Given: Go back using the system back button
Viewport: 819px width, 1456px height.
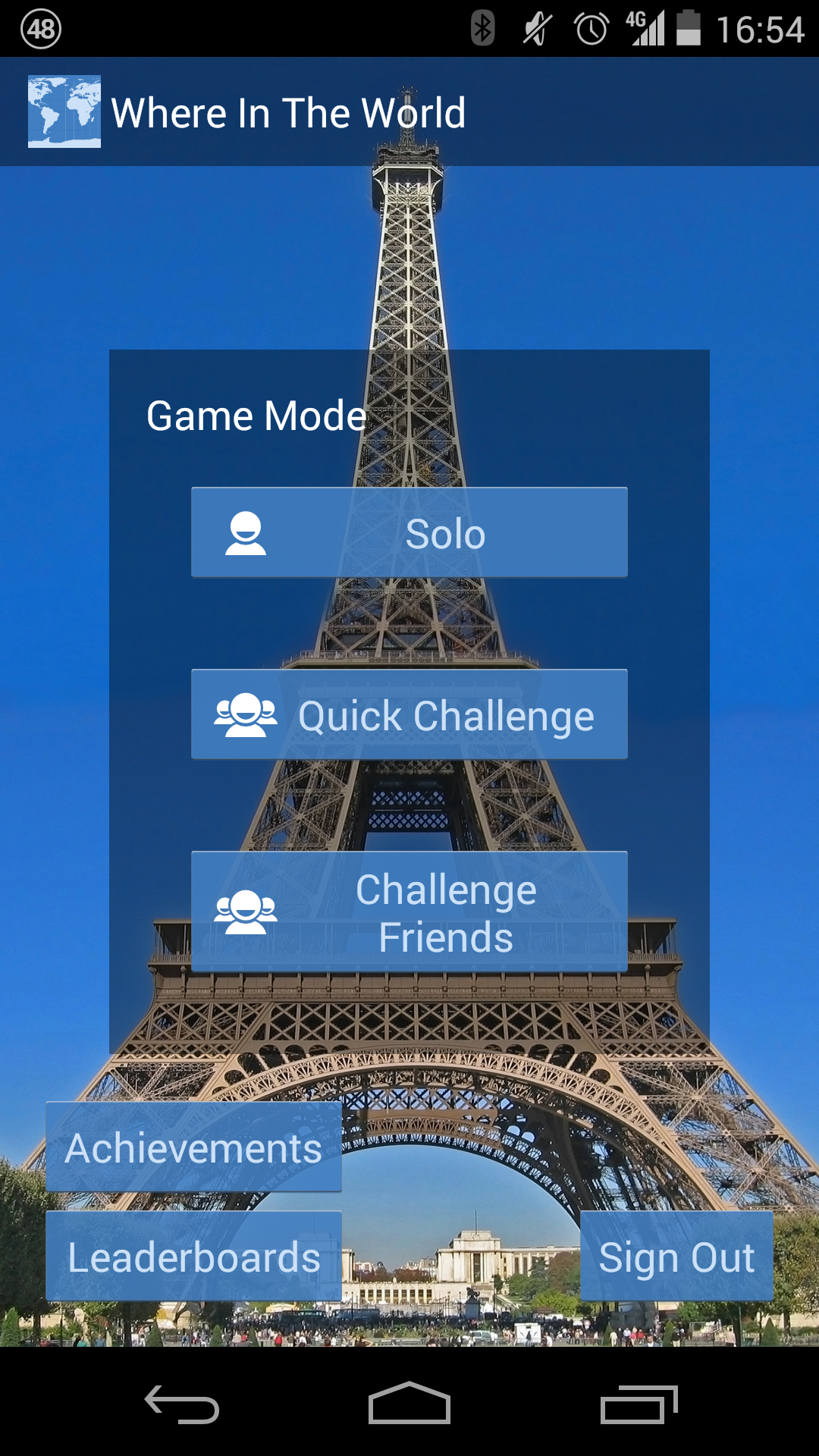Looking at the screenshot, I should coord(182,1403).
